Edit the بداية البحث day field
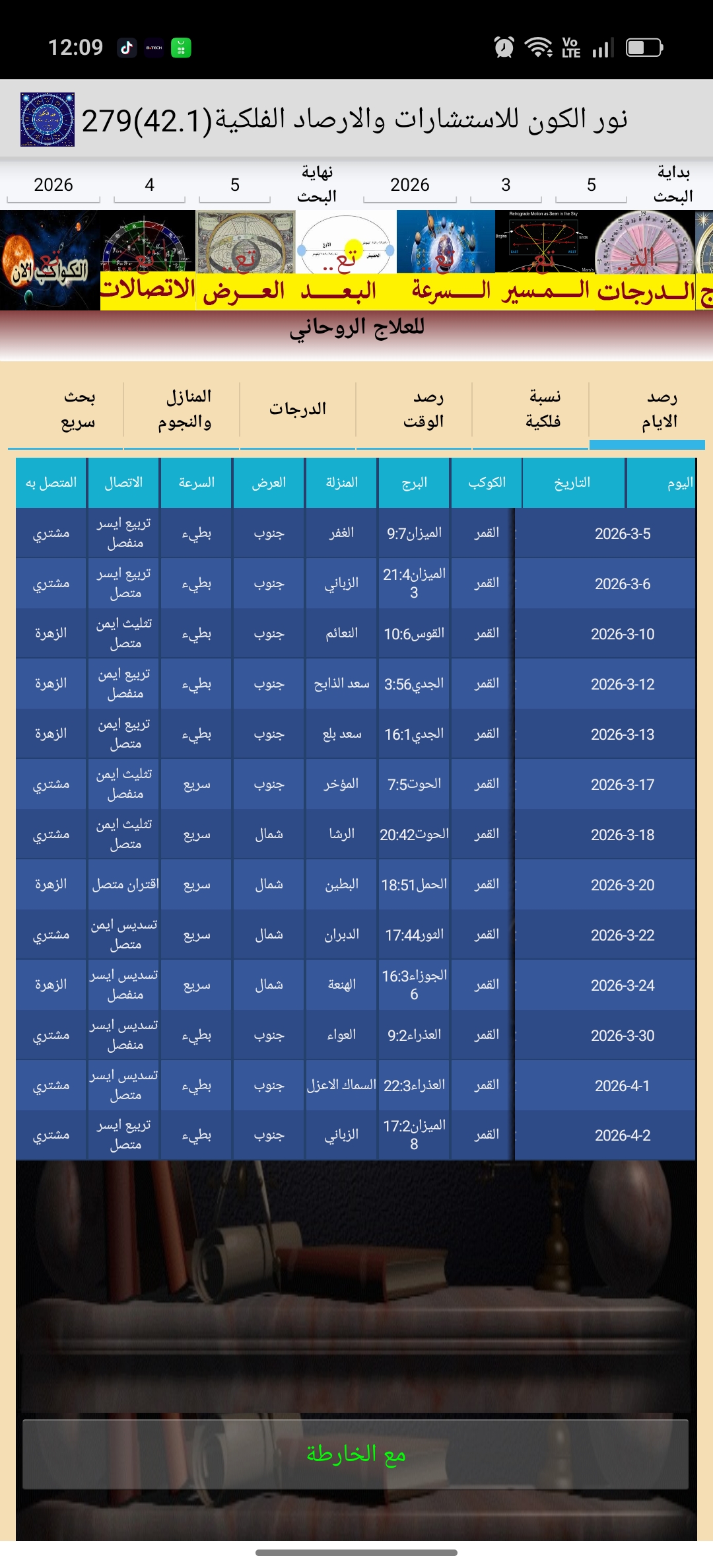This screenshot has height=1568, width=713. tap(591, 186)
